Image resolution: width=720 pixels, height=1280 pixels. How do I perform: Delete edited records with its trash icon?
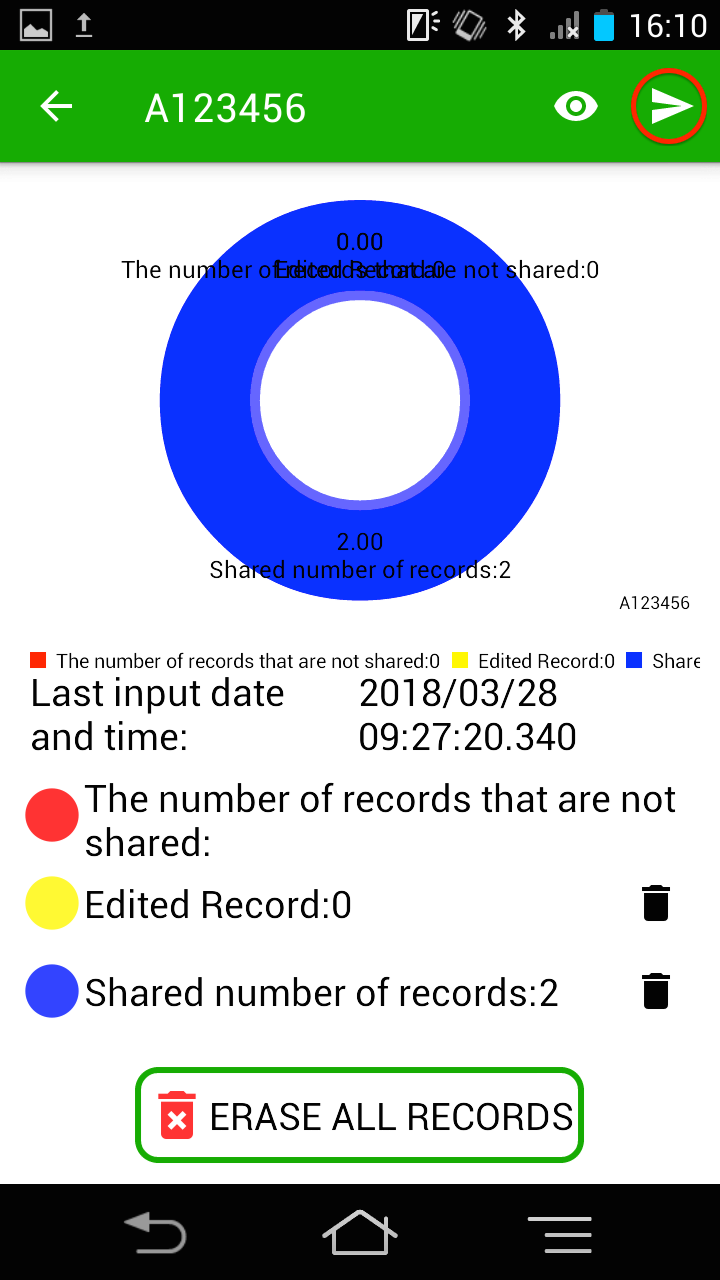pyautogui.click(x=656, y=903)
